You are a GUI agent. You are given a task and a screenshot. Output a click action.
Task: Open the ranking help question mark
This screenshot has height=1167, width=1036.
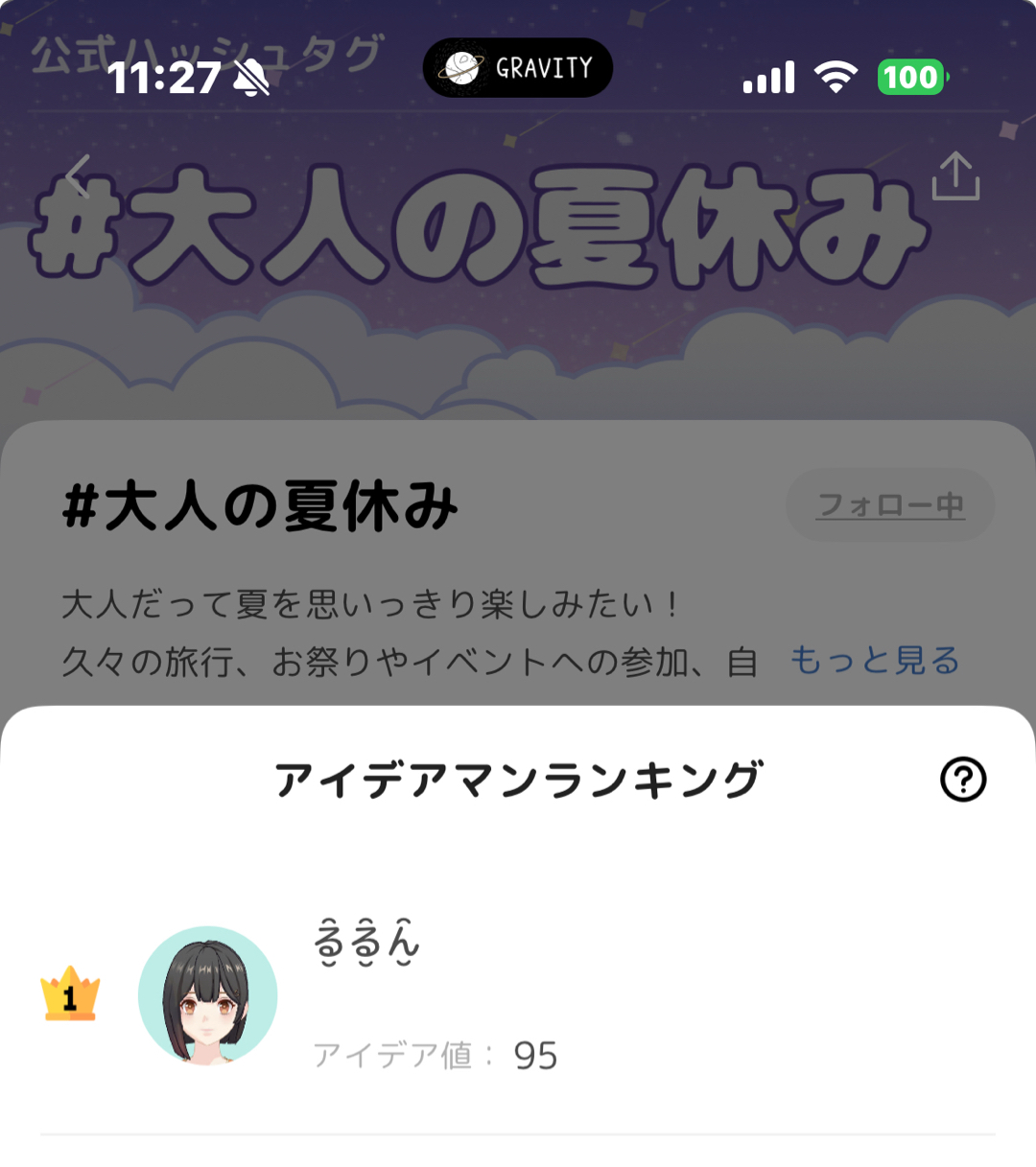[x=963, y=780]
